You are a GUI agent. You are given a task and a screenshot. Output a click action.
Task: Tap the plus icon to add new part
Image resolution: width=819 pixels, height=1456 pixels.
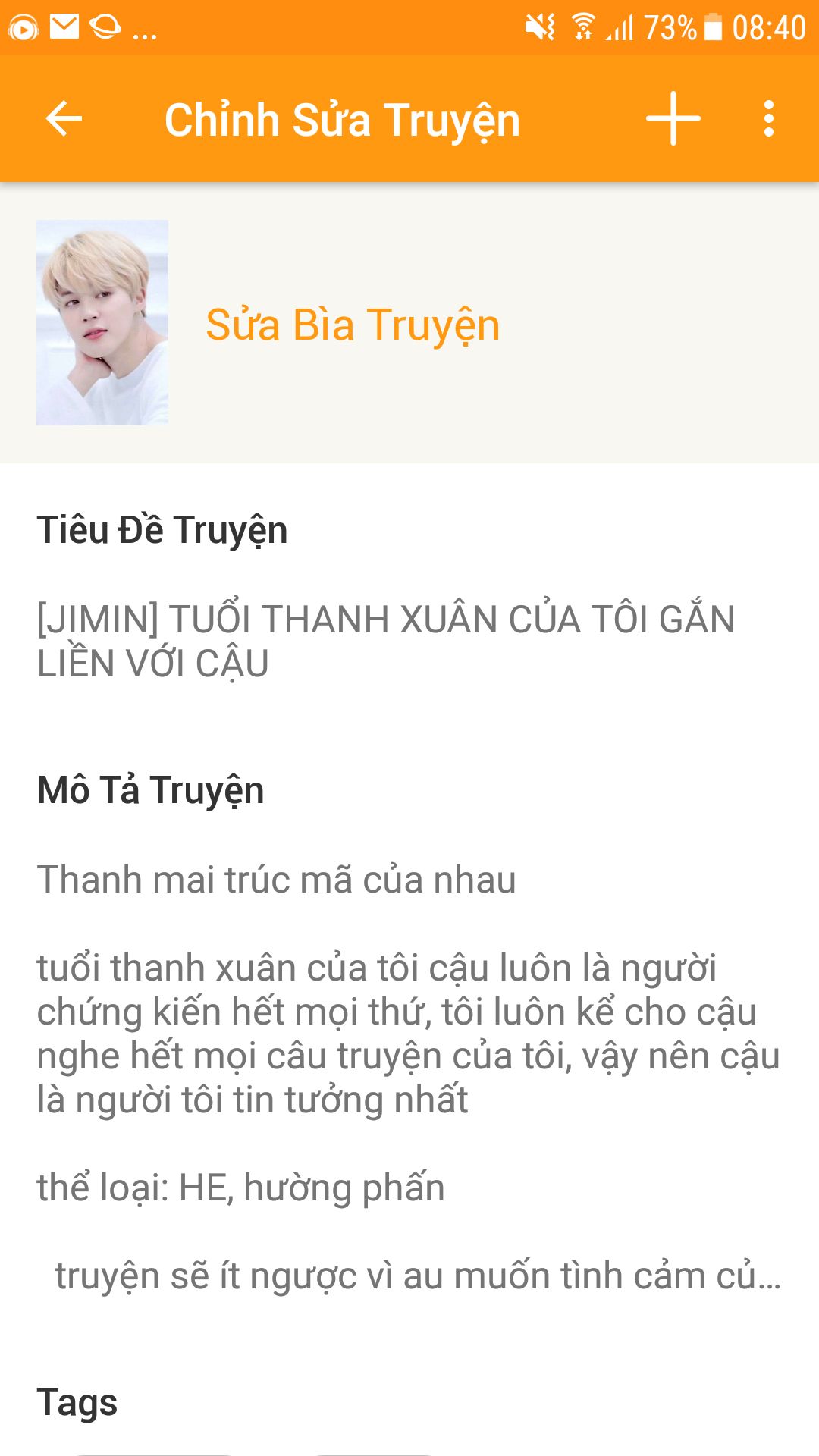coord(673,119)
